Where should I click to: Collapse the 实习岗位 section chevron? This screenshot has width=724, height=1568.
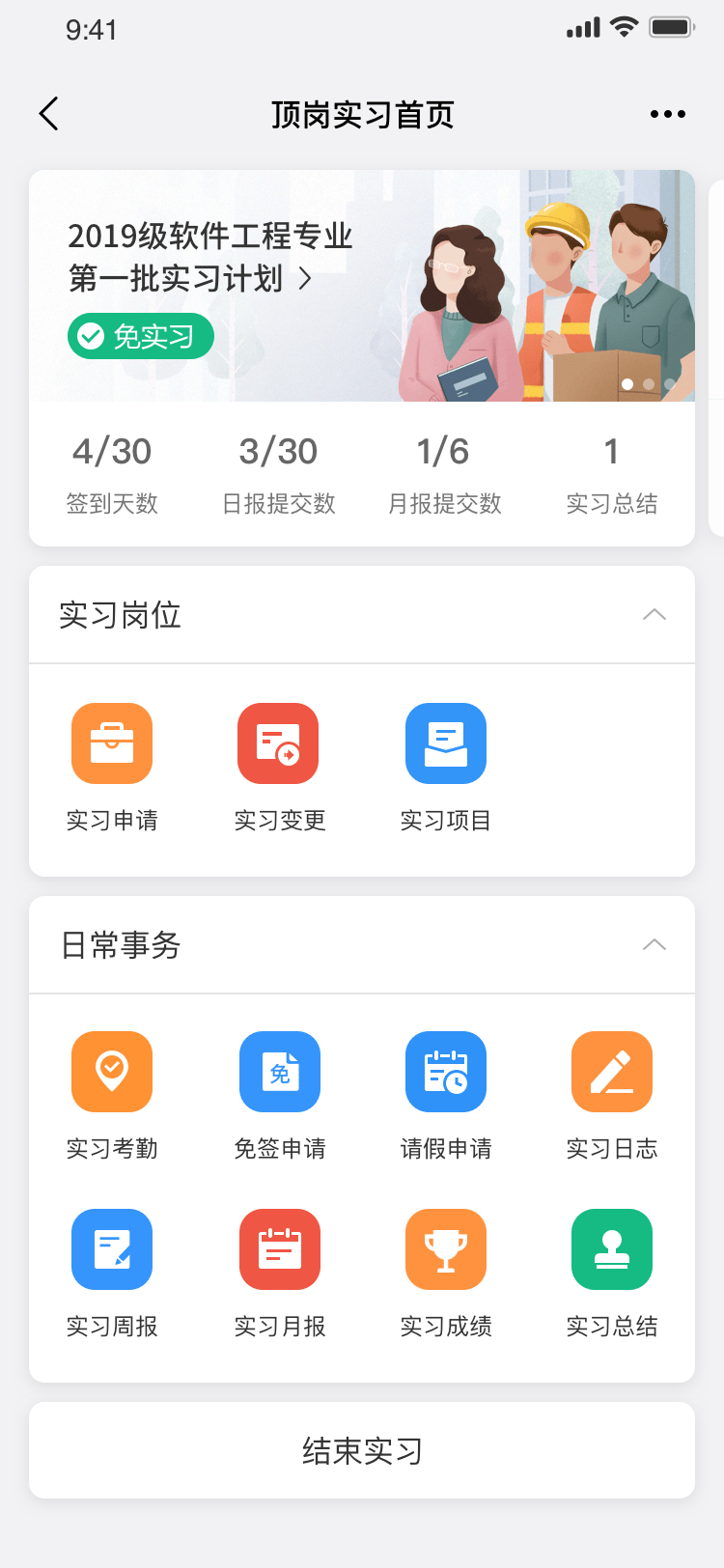coord(654,615)
